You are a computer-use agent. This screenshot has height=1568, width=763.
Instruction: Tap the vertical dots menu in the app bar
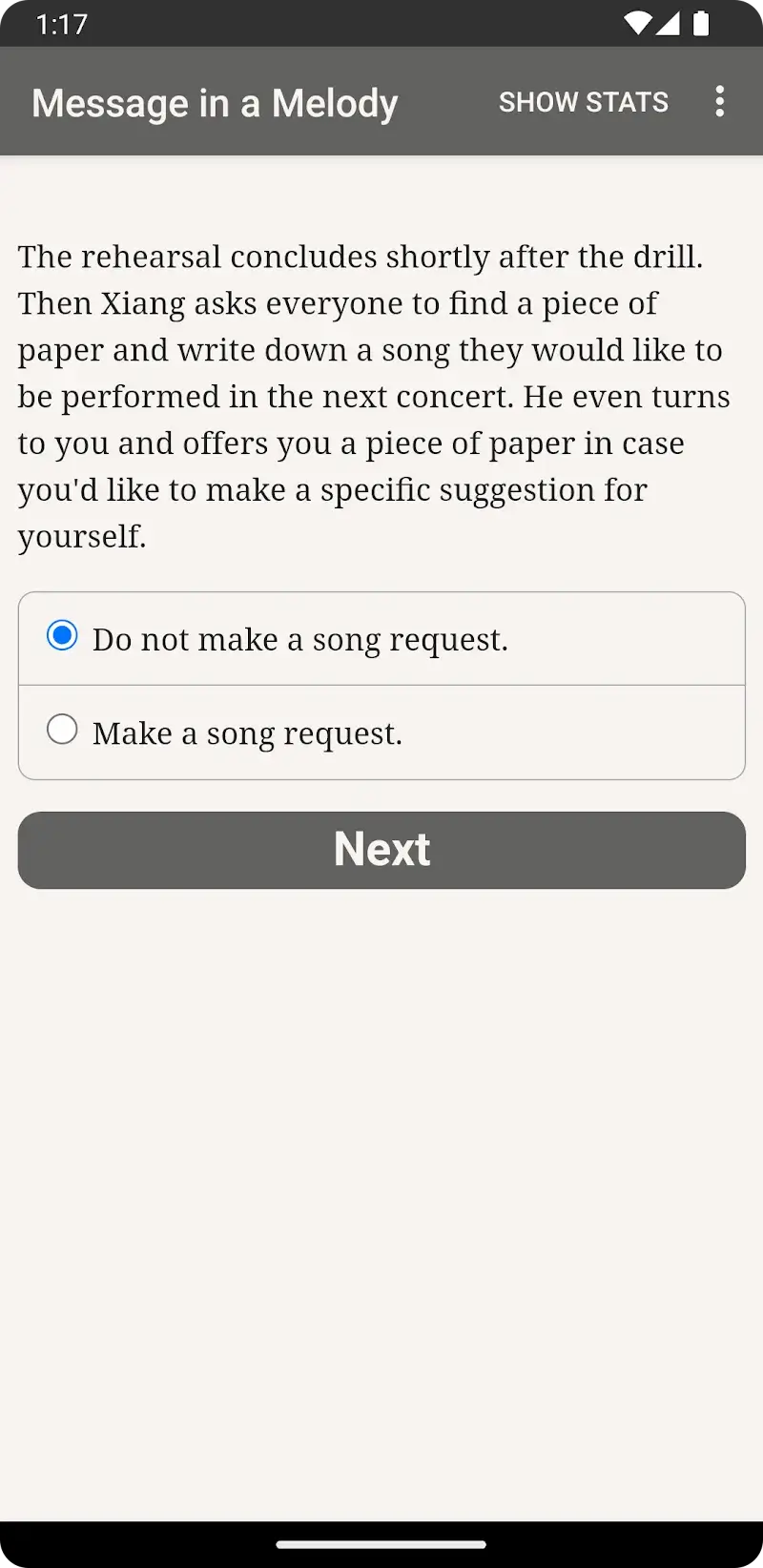(x=719, y=101)
